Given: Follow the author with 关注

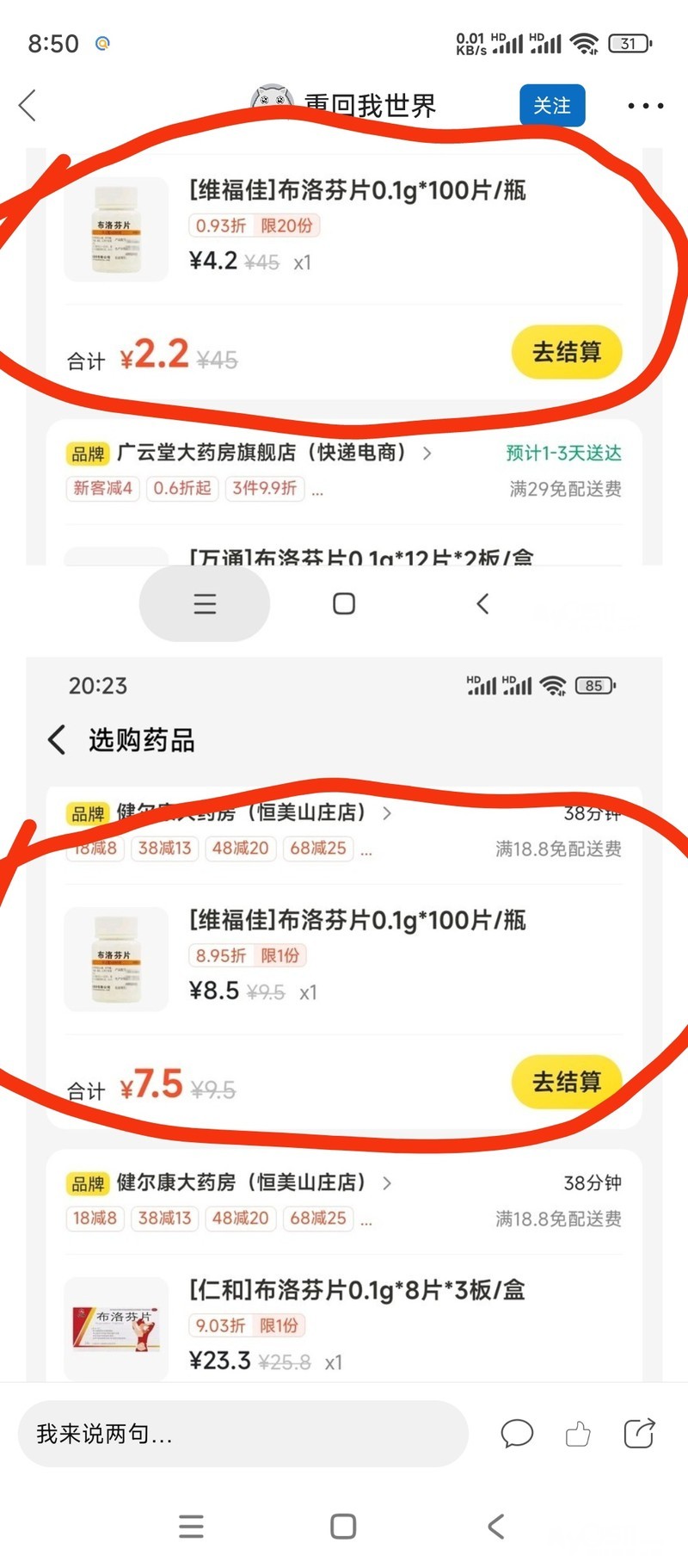Looking at the screenshot, I should point(551,106).
